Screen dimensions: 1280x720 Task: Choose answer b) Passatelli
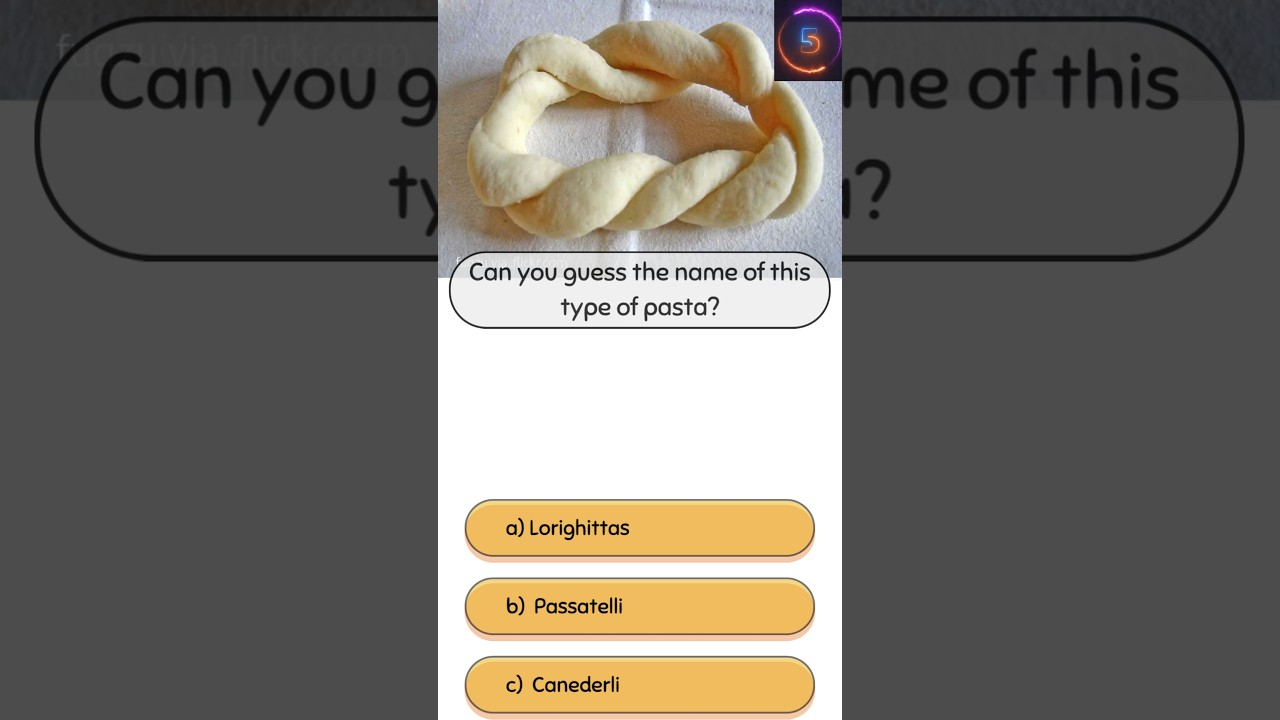[x=639, y=606]
